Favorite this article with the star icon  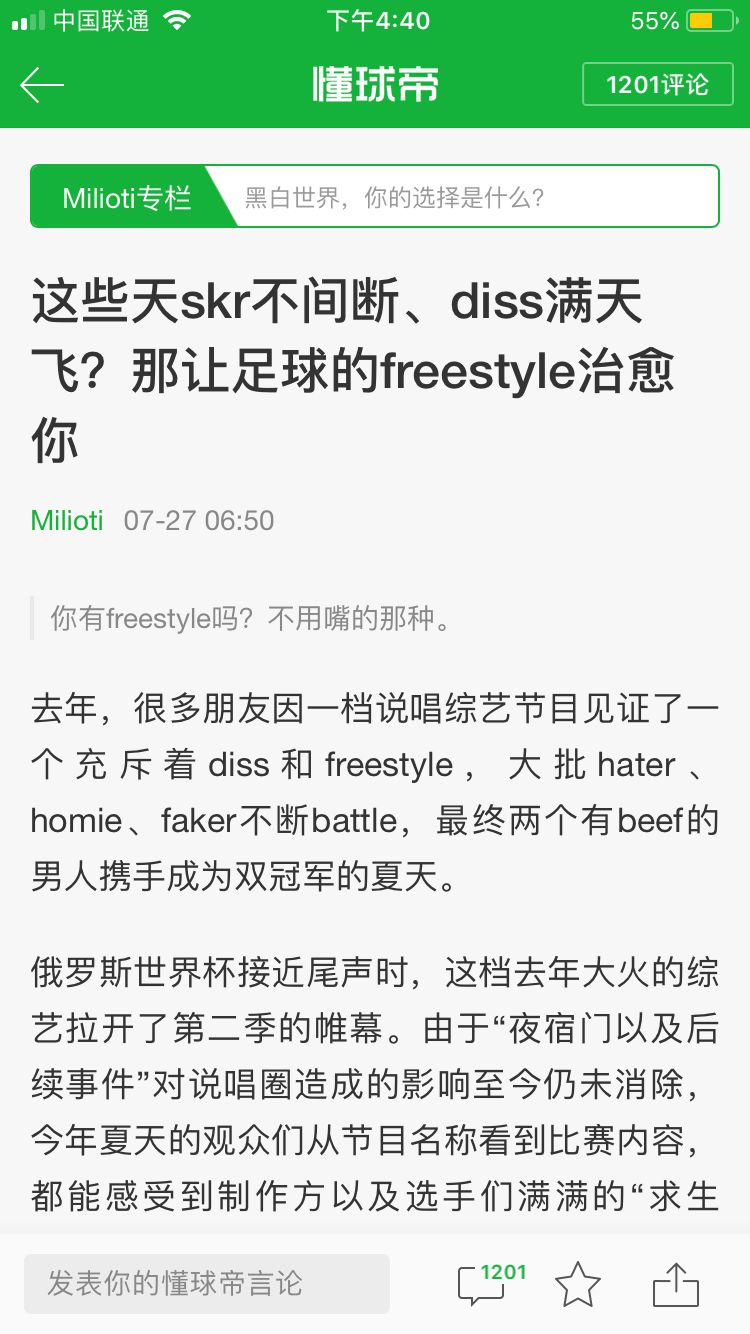point(578,1284)
